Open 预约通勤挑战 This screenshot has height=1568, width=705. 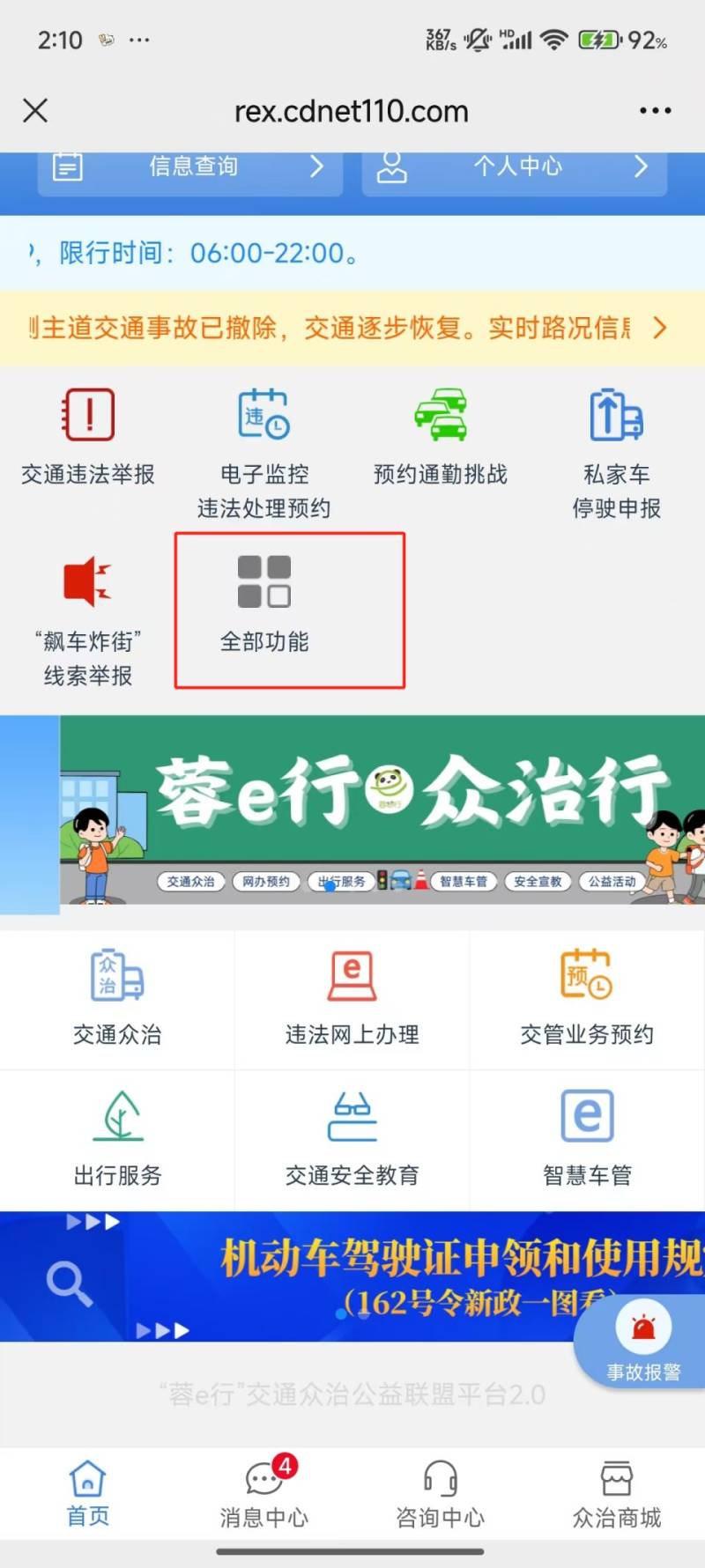(441, 438)
